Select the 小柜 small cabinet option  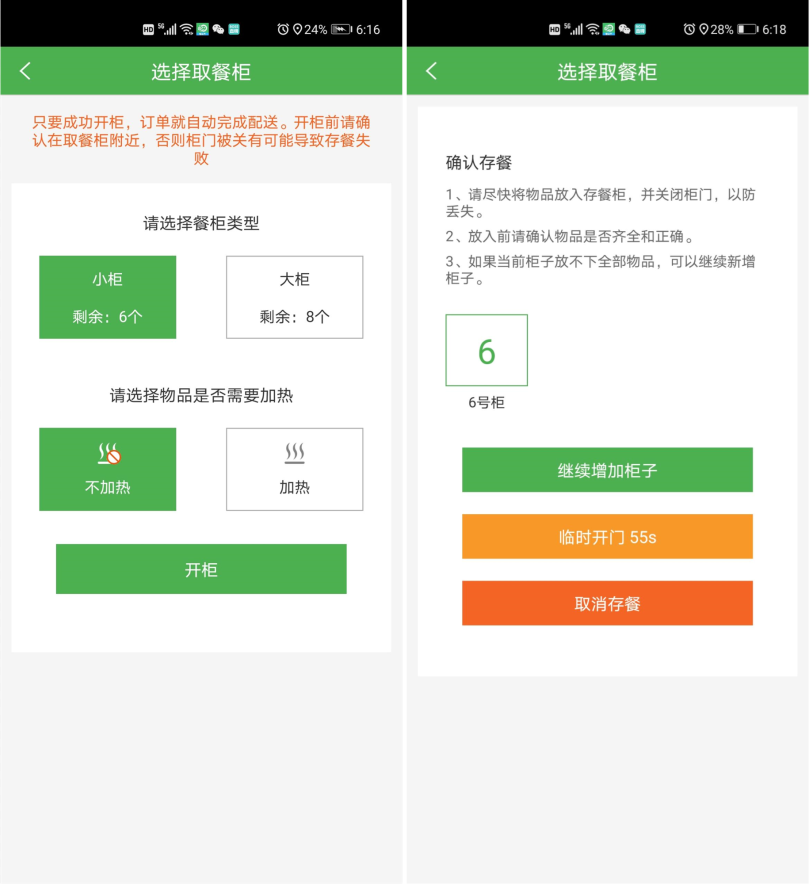coord(107,297)
